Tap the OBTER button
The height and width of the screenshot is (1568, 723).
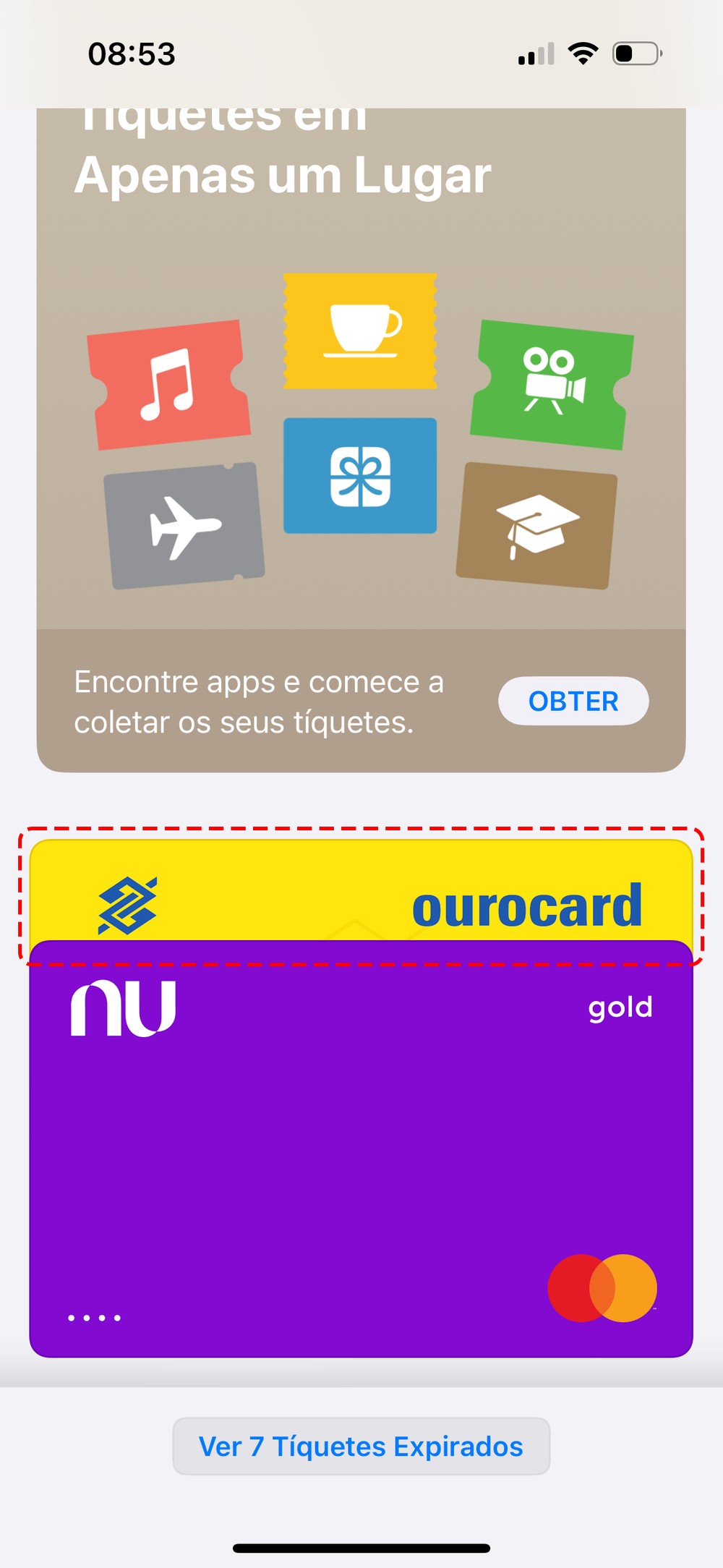[573, 701]
